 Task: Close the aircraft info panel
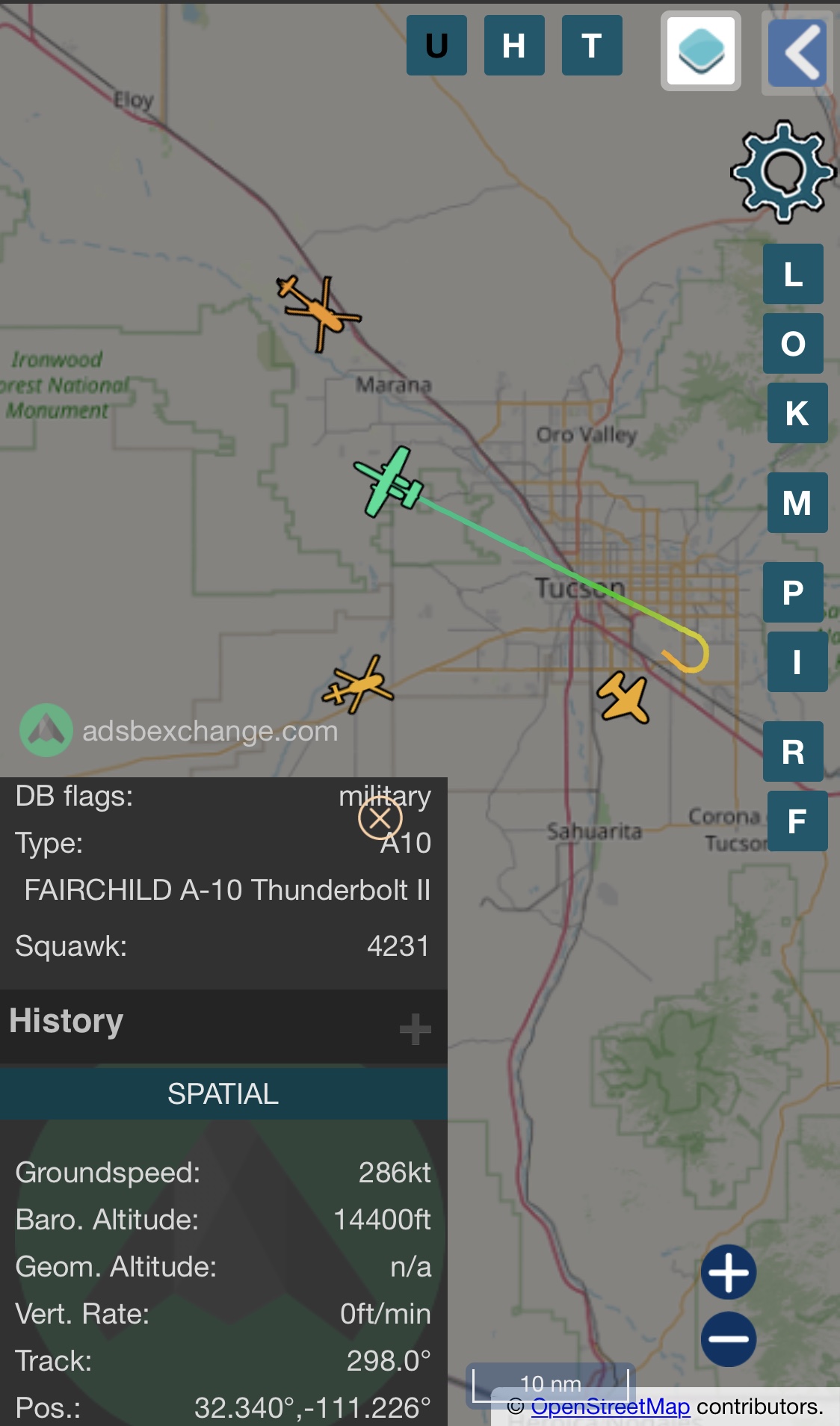pyautogui.click(x=380, y=818)
